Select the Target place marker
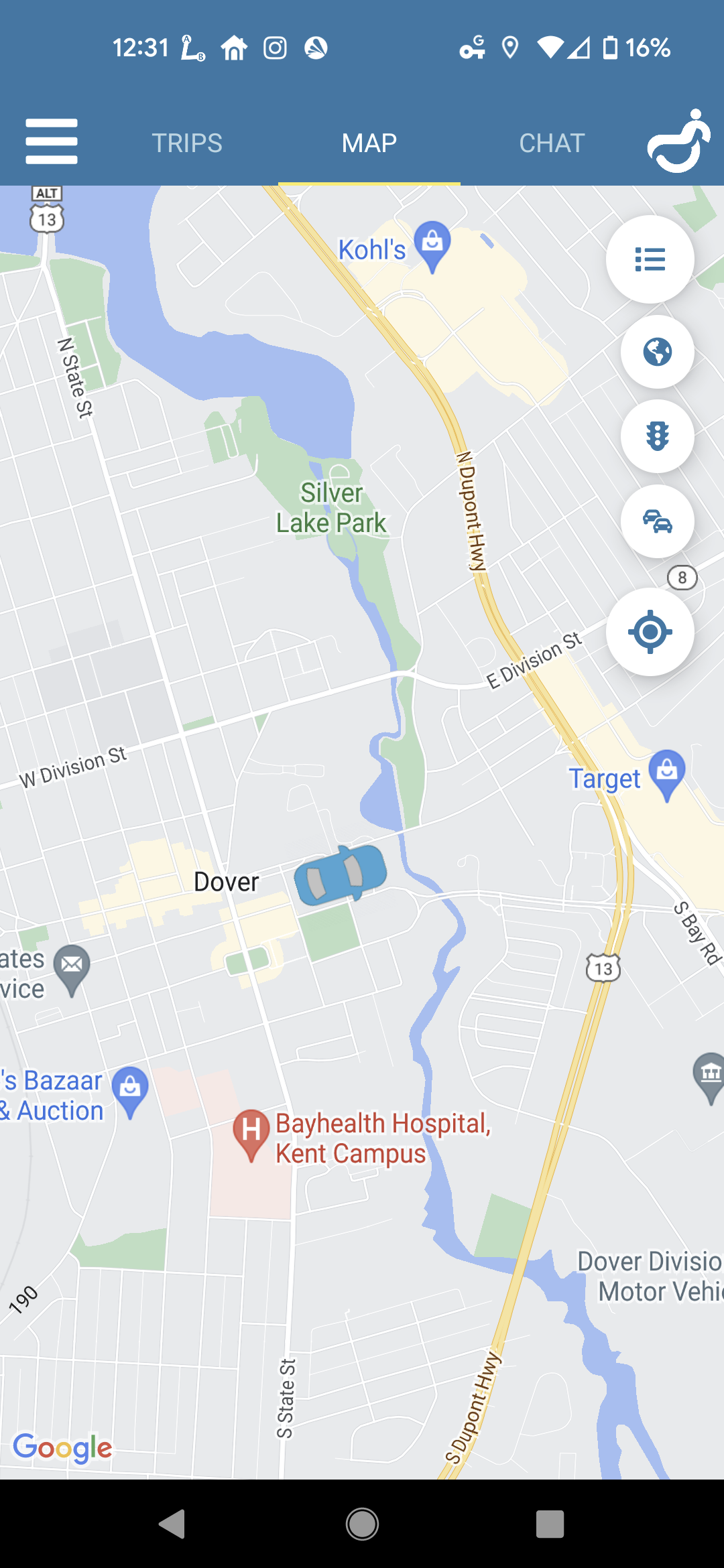Image resolution: width=724 pixels, height=1568 pixels. [x=666, y=773]
